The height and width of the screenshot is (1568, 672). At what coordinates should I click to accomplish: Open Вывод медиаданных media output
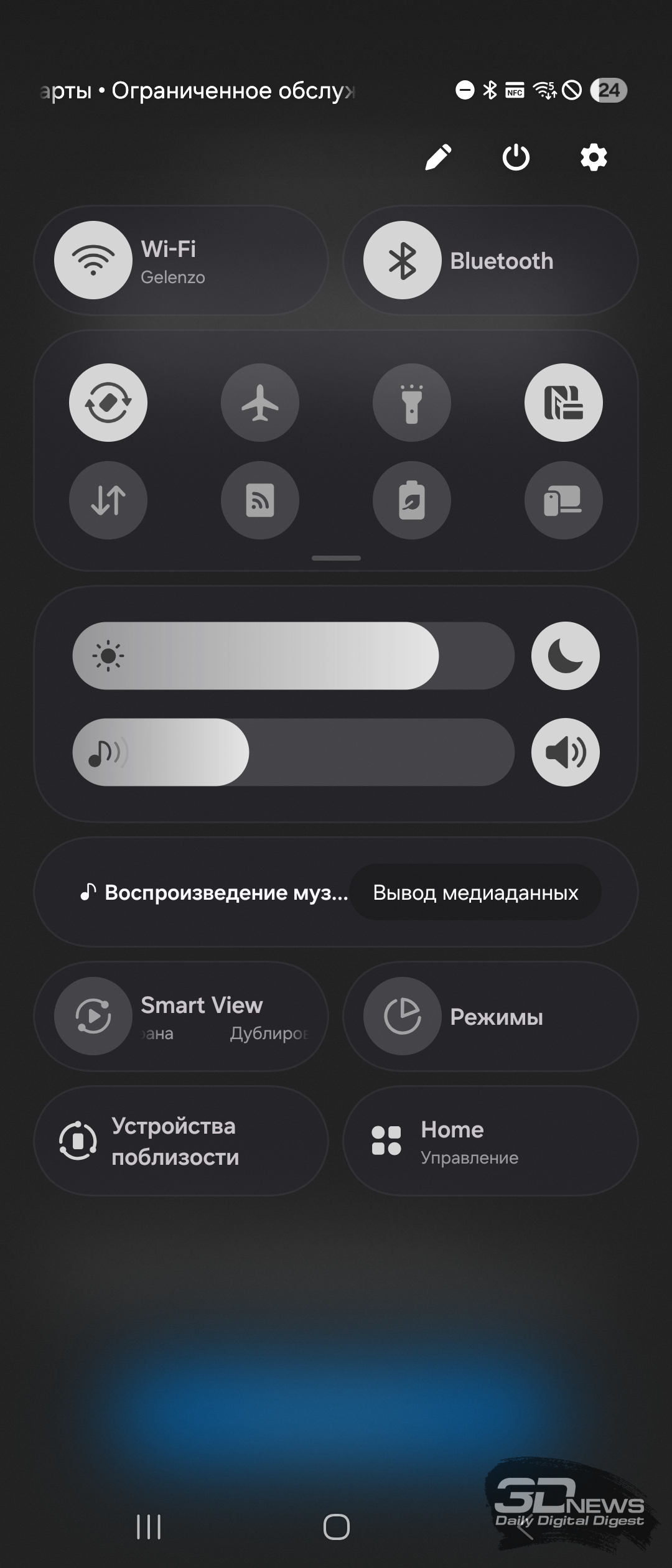pyautogui.click(x=475, y=892)
